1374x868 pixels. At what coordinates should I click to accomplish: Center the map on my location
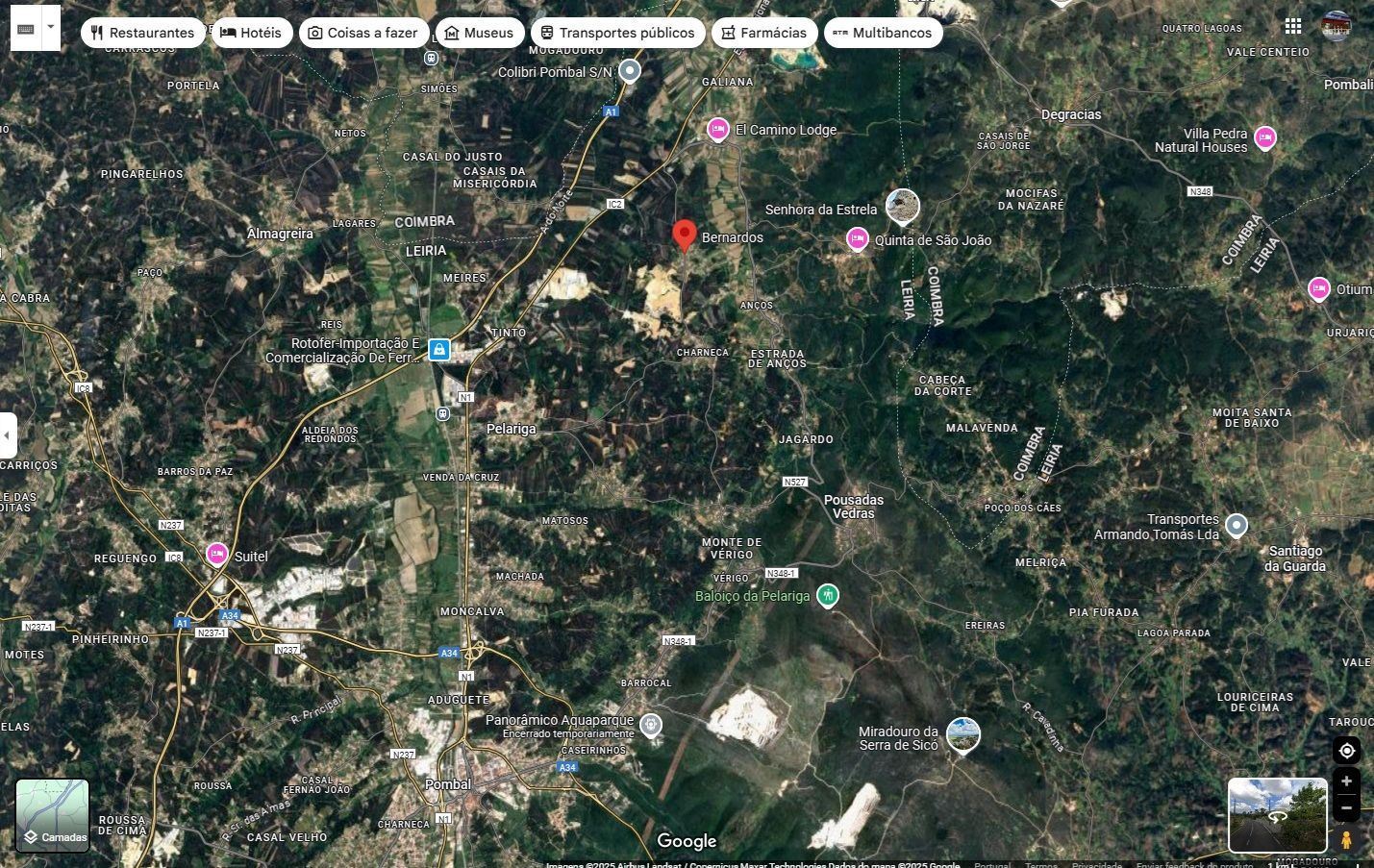pos(1346,751)
